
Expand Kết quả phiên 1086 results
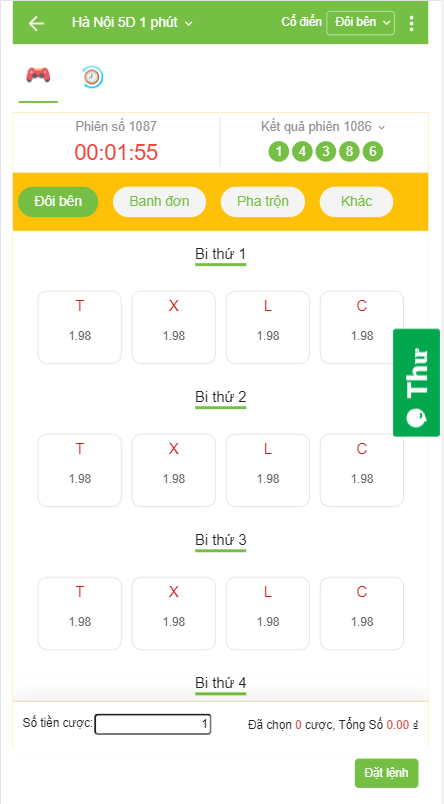tap(323, 126)
